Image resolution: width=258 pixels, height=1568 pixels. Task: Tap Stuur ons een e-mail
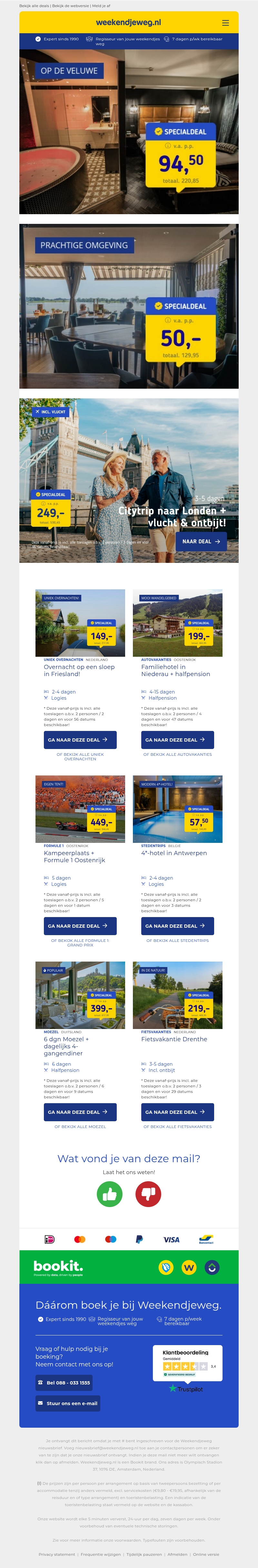(67, 1404)
